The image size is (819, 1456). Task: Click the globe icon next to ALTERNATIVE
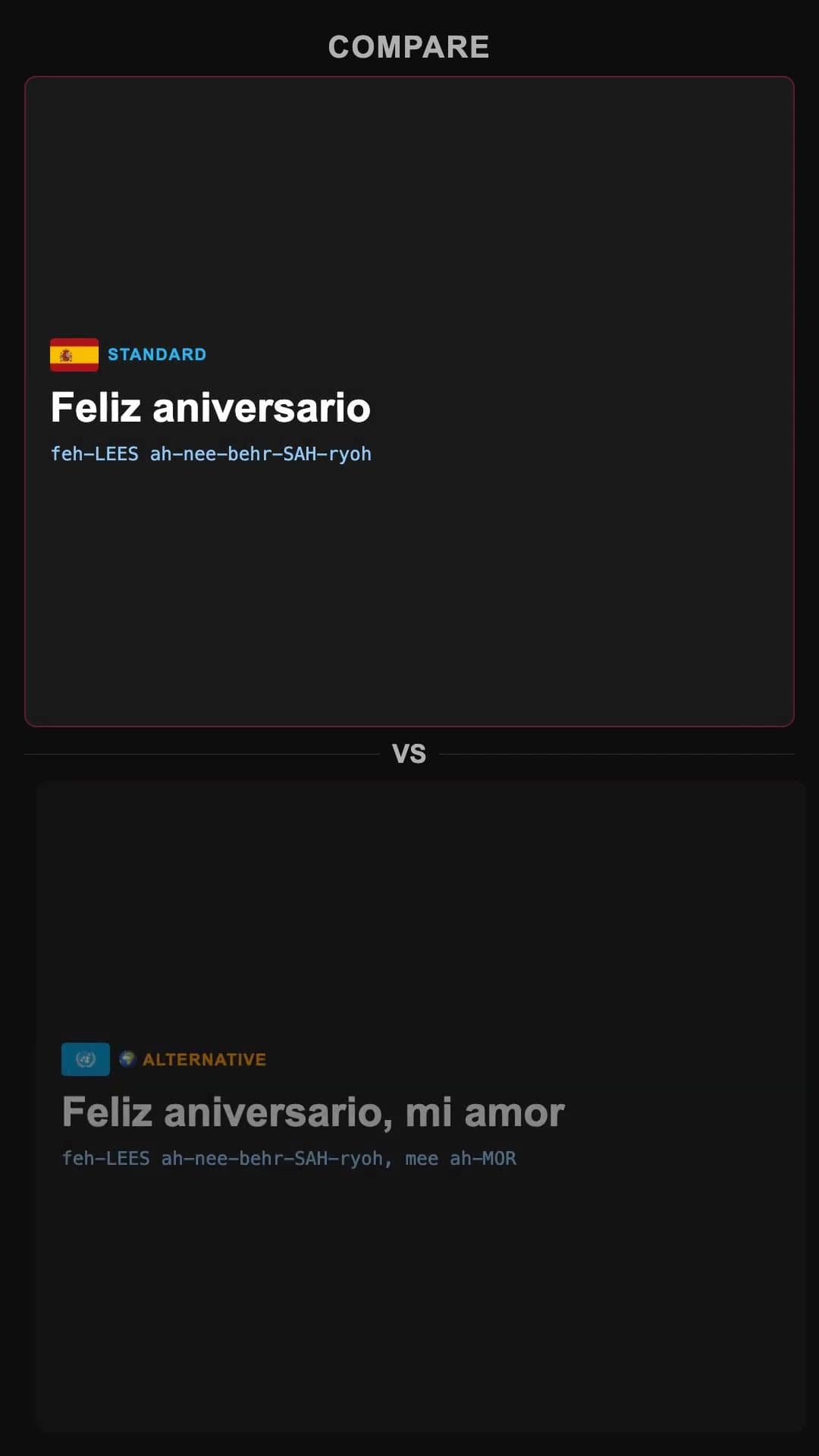click(127, 1059)
